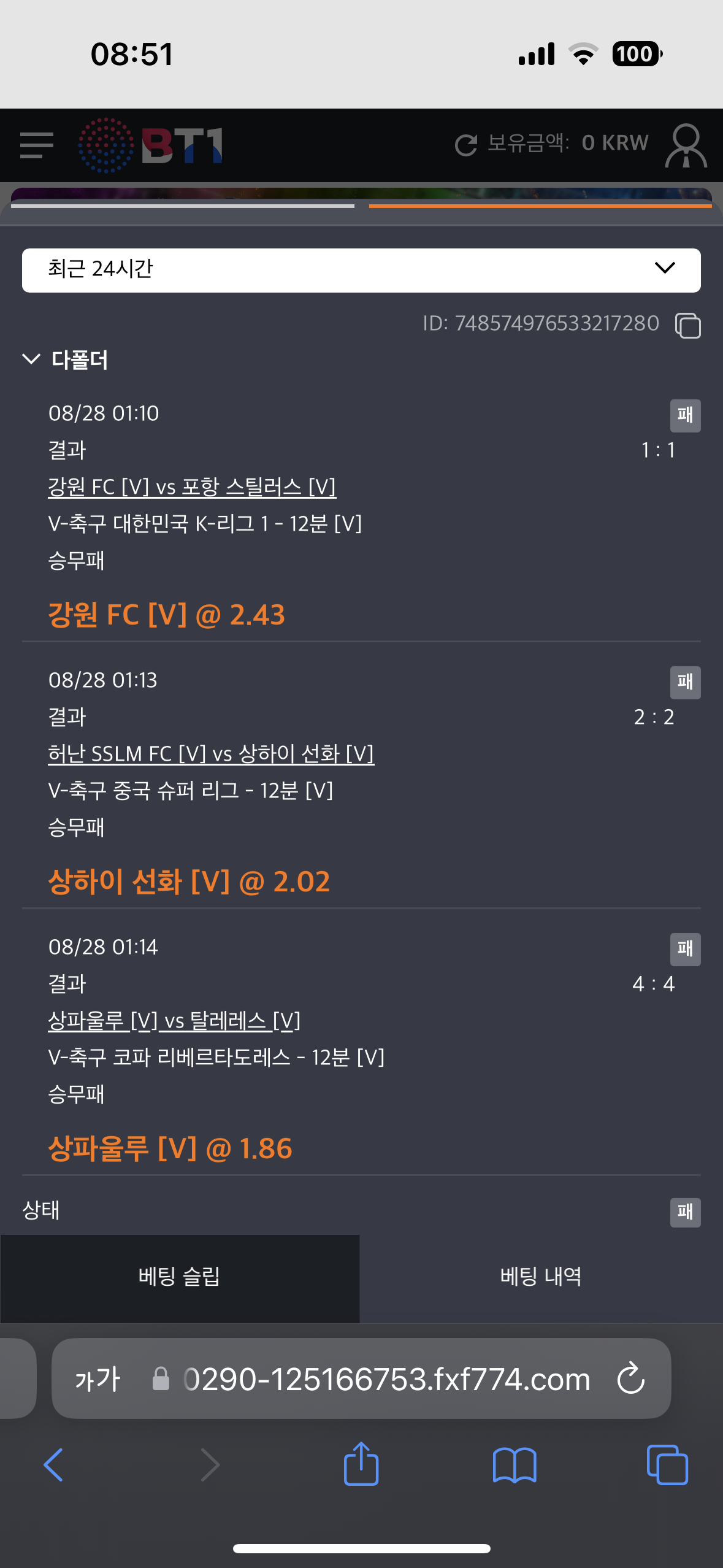Open the 최근 24시간 period dropdown
Viewport: 723px width, 1568px height.
361,270
